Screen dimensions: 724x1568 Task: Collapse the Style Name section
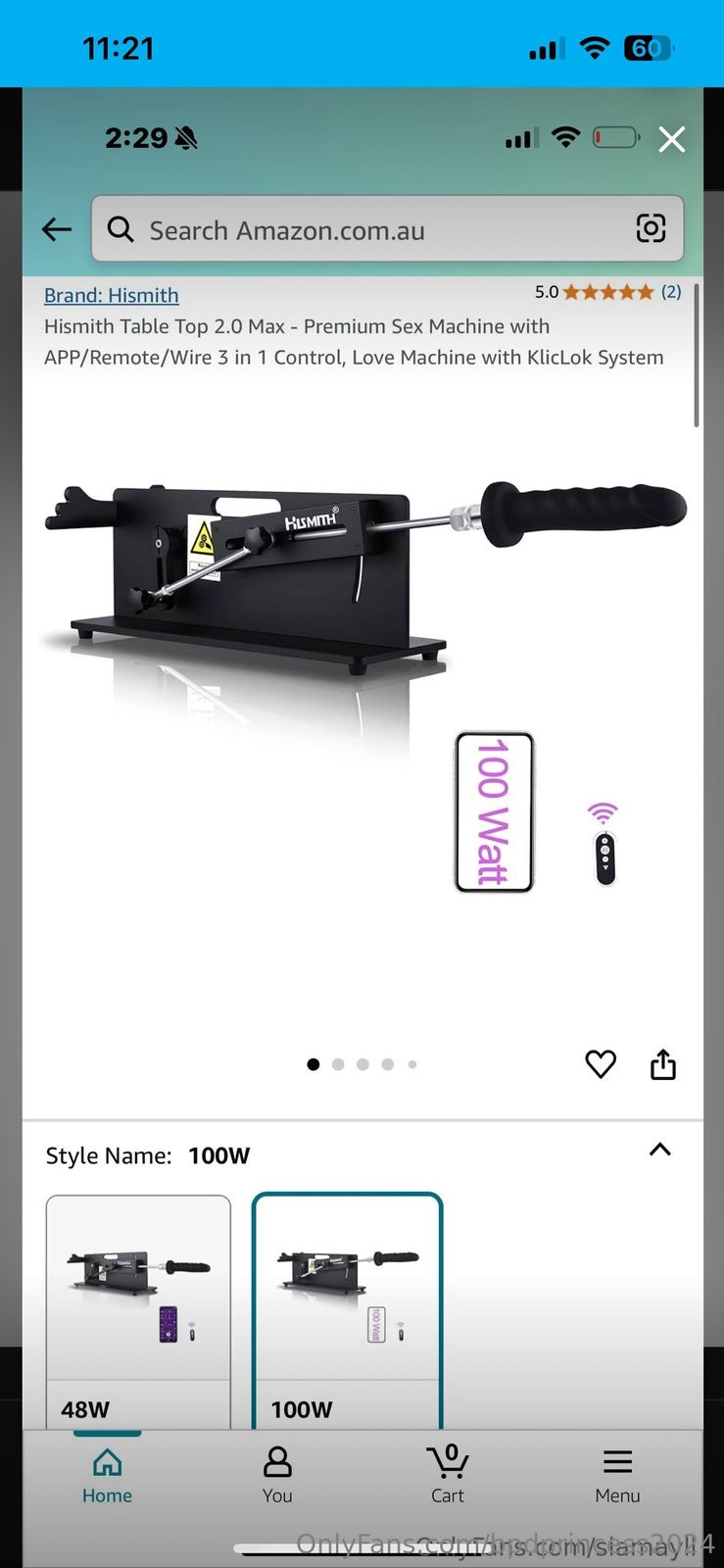pyautogui.click(x=660, y=1151)
